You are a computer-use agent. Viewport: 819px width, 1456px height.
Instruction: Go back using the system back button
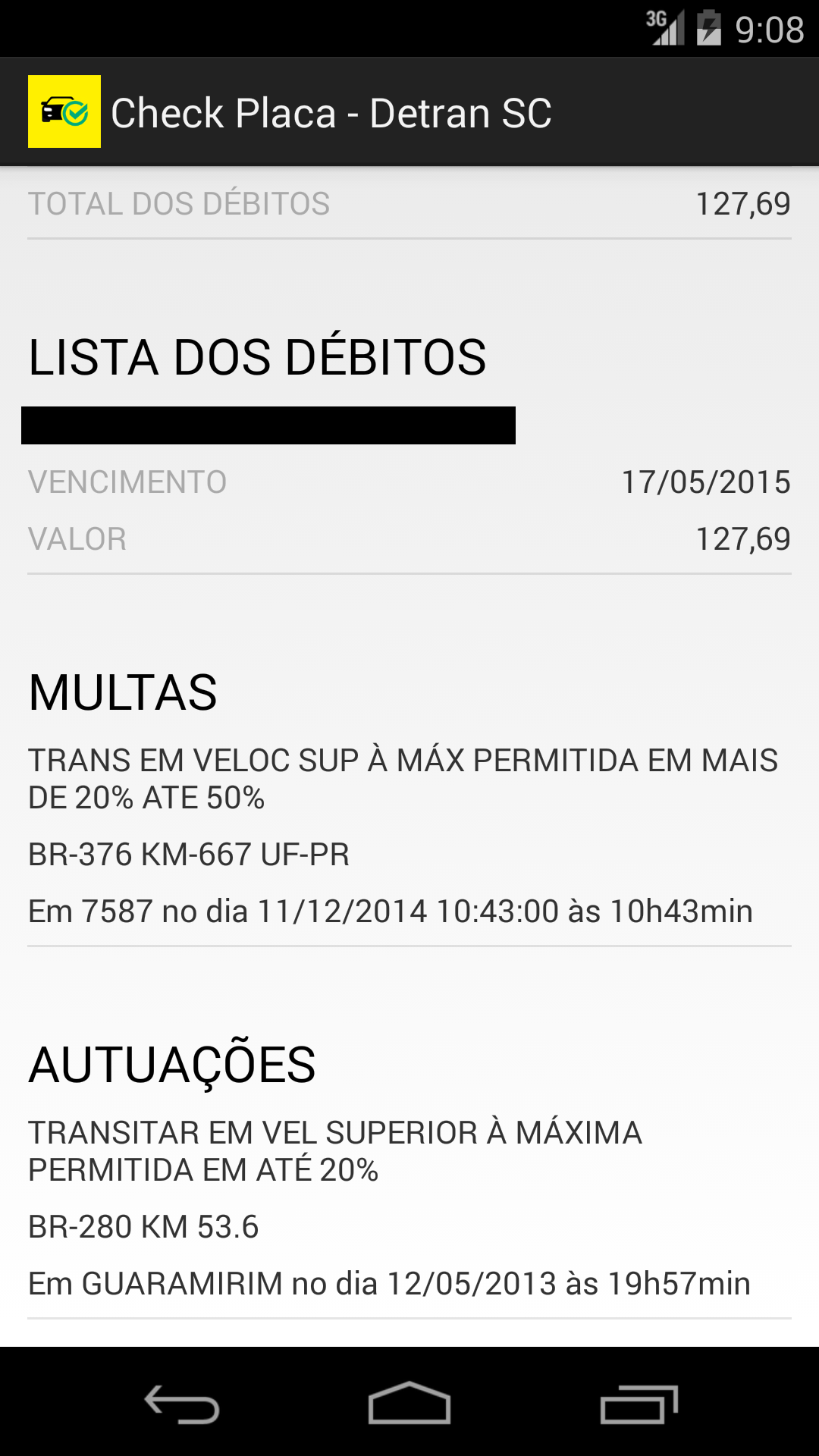pyautogui.click(x=182, y=1404)
